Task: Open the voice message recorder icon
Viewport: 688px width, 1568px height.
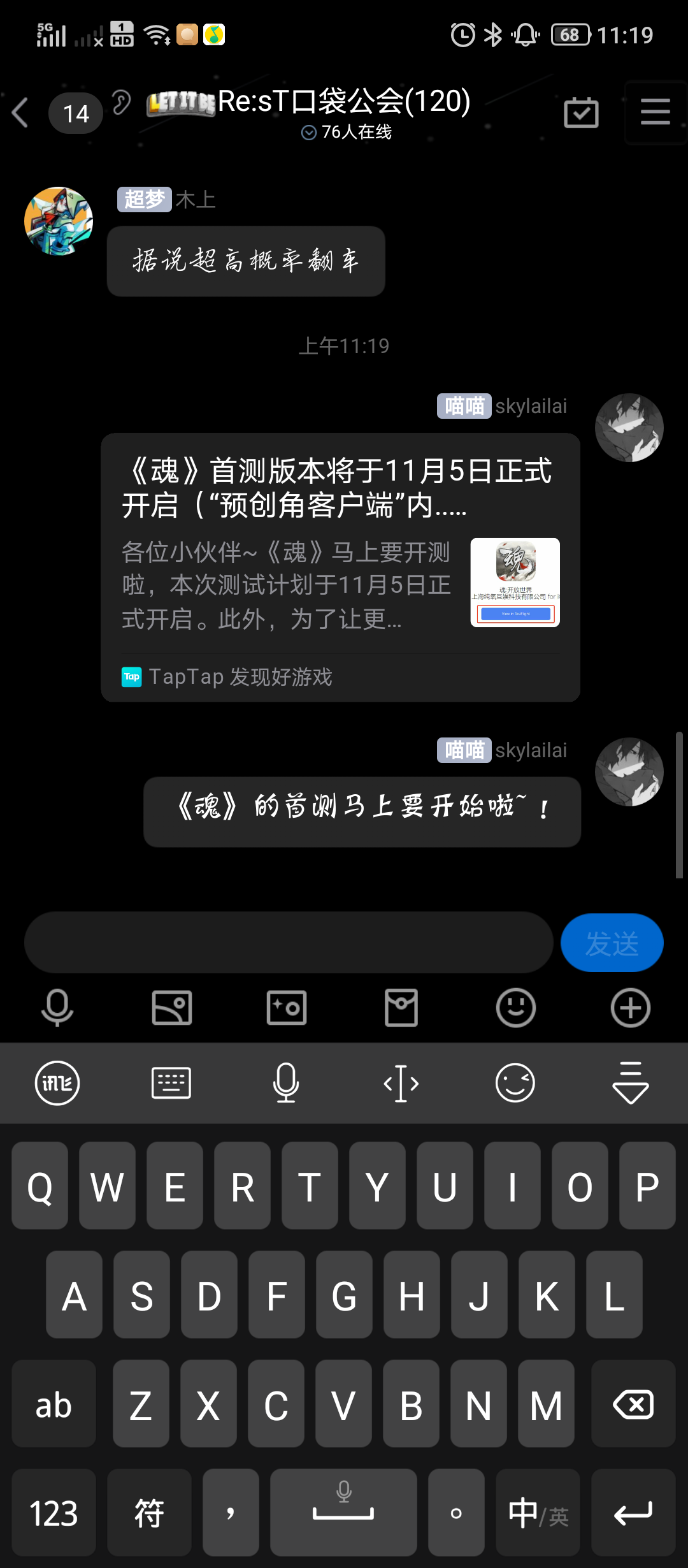Action: (x=57, y=1008)
